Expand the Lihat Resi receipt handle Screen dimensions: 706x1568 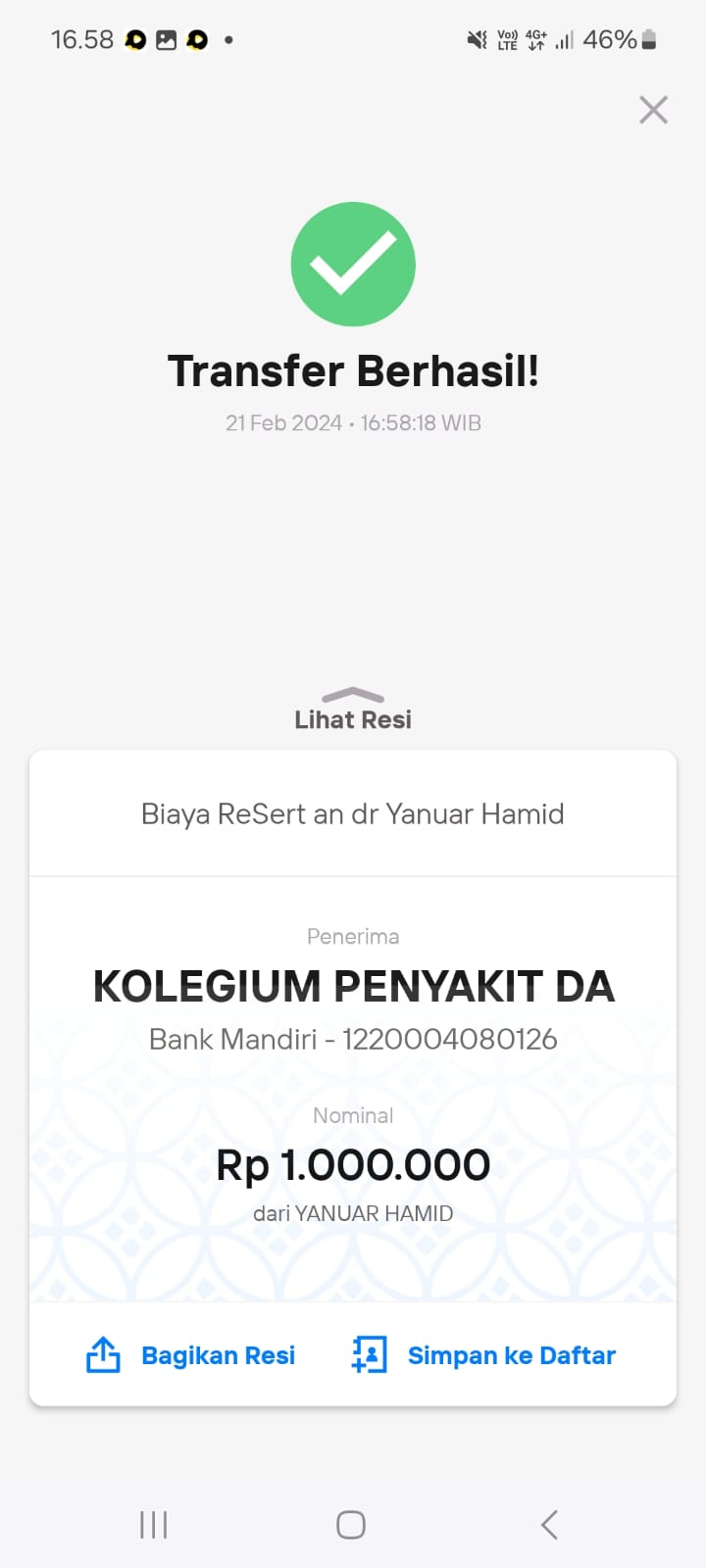pos(353,710)
